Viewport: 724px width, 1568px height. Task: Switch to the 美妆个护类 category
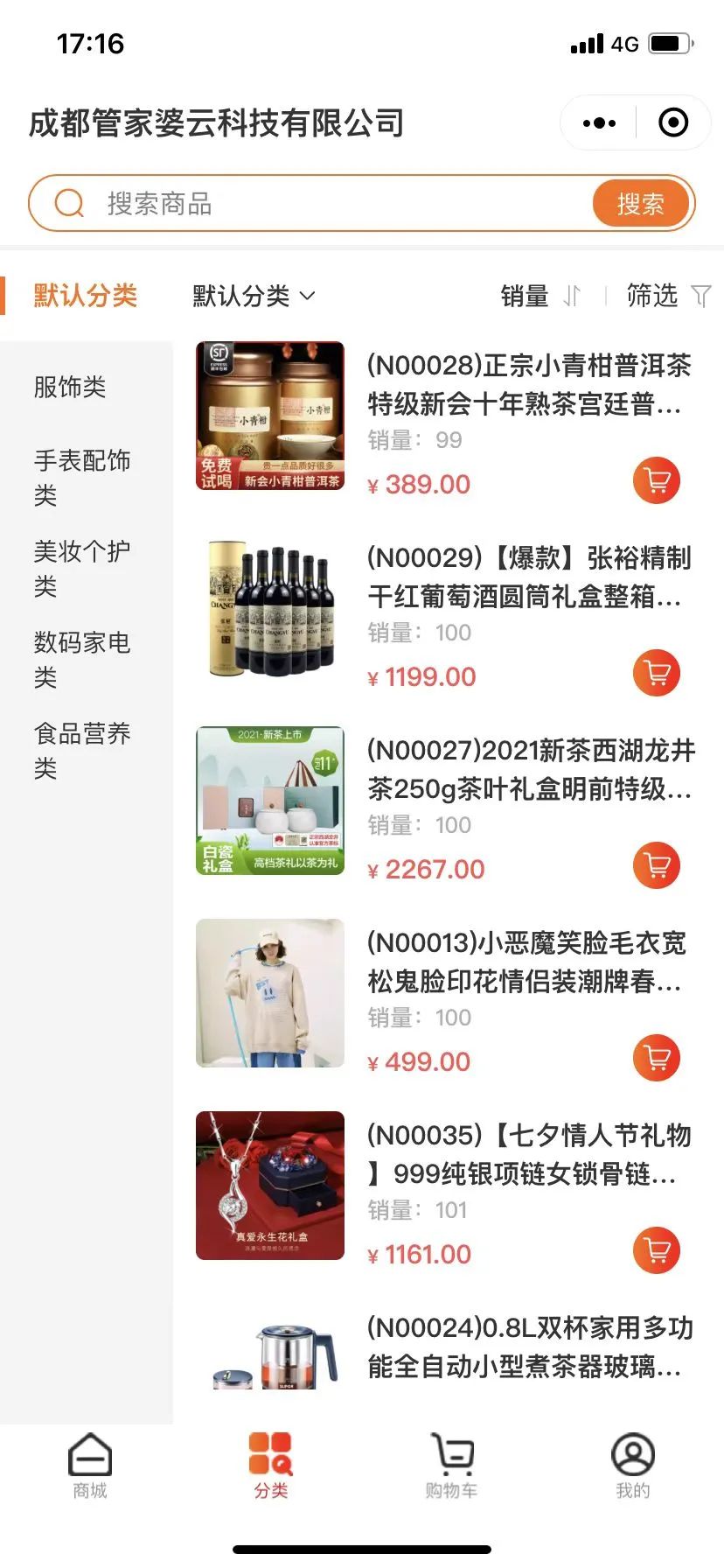tap(82, 569)
